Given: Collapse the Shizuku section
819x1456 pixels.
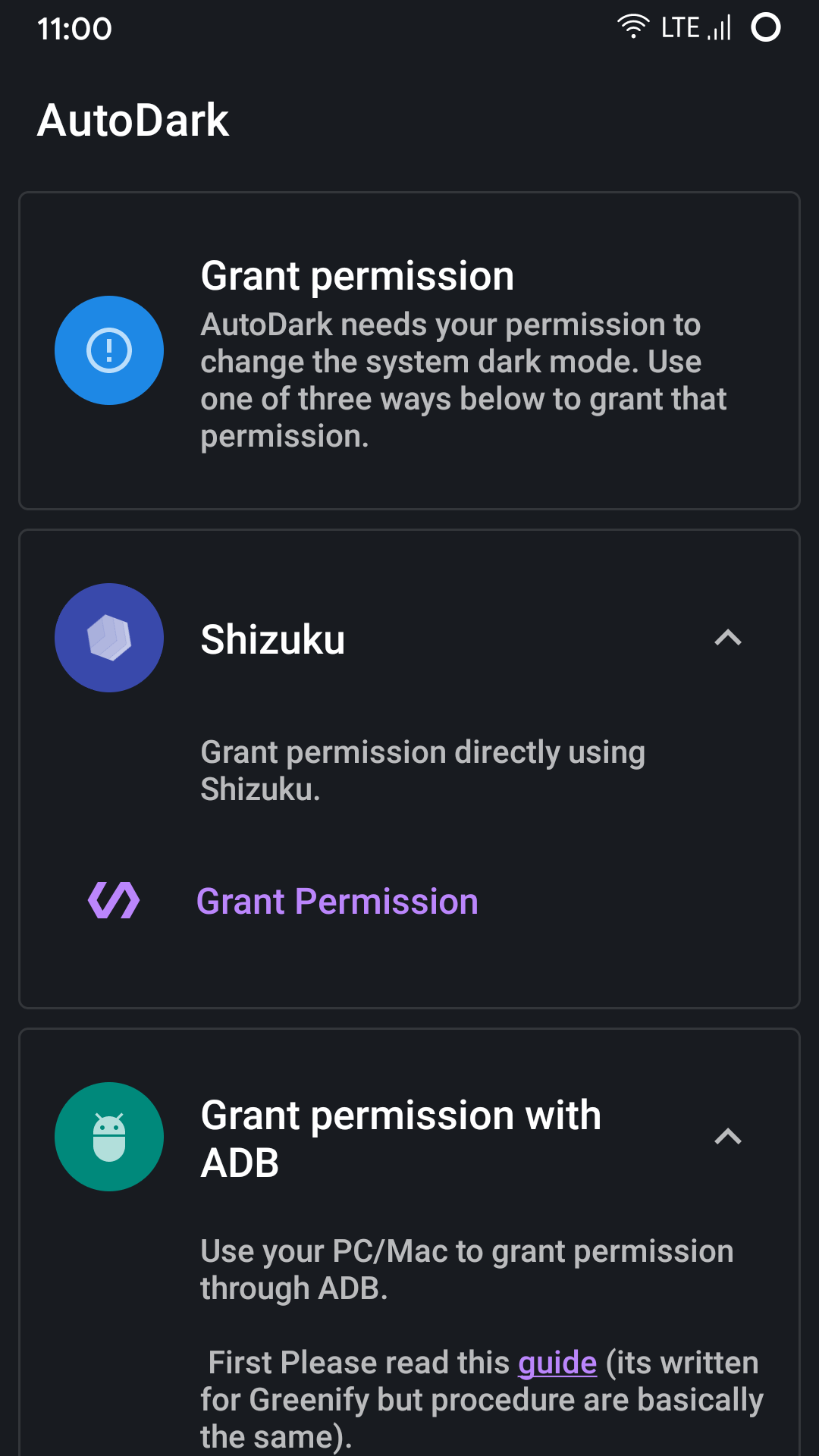Looking at the screenshot, I should (x=727, y=638).
